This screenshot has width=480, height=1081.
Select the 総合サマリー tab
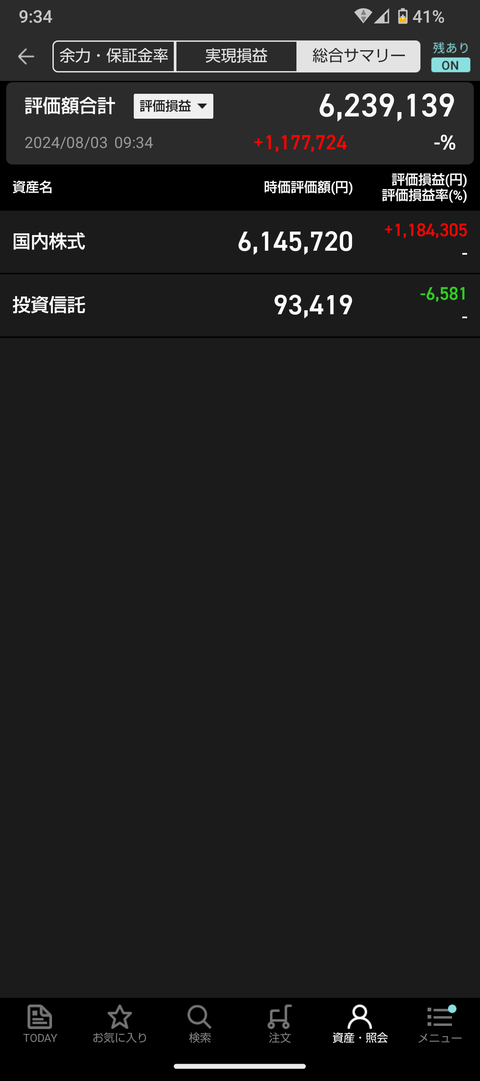point(358,57)
